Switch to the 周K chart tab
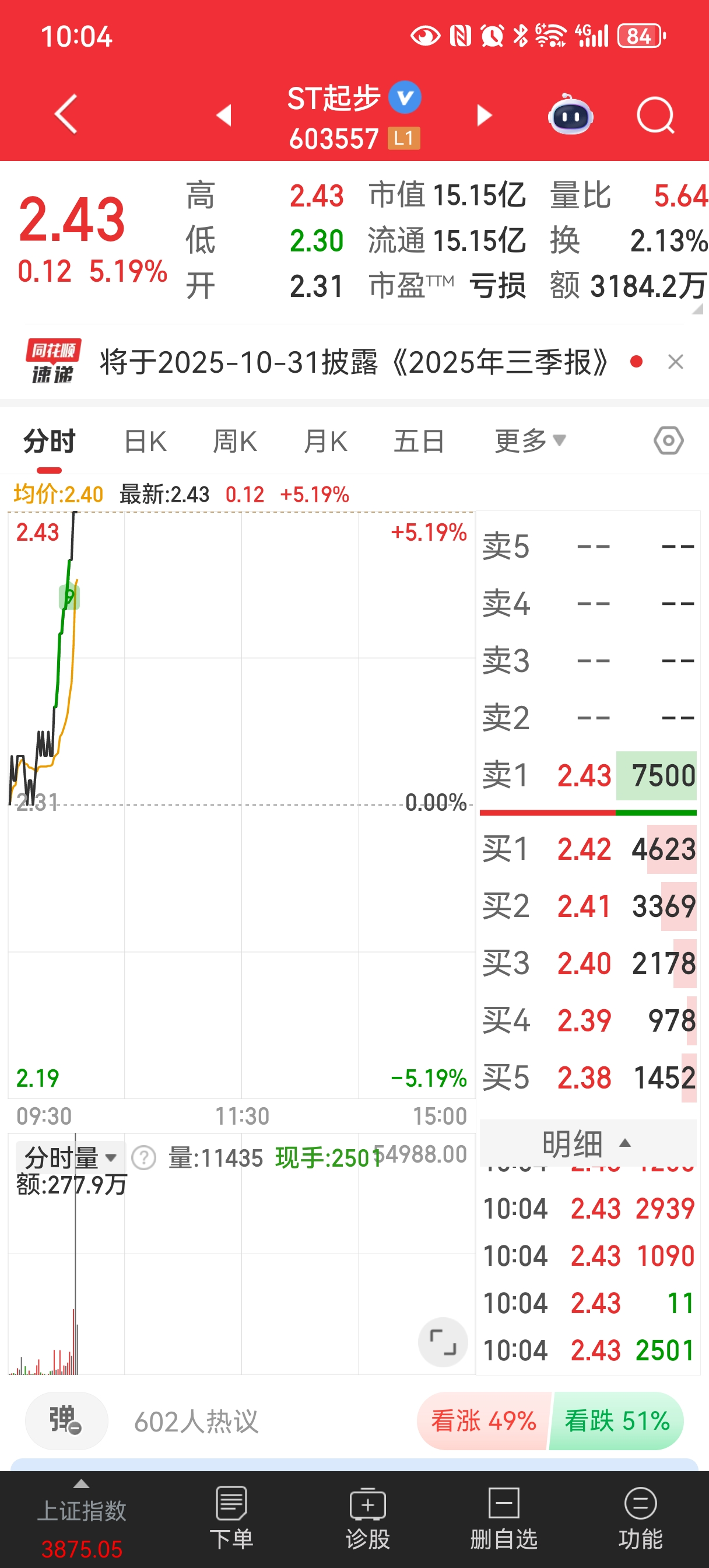This screenshot has height=1568, width=709. (x=234, y=442)
